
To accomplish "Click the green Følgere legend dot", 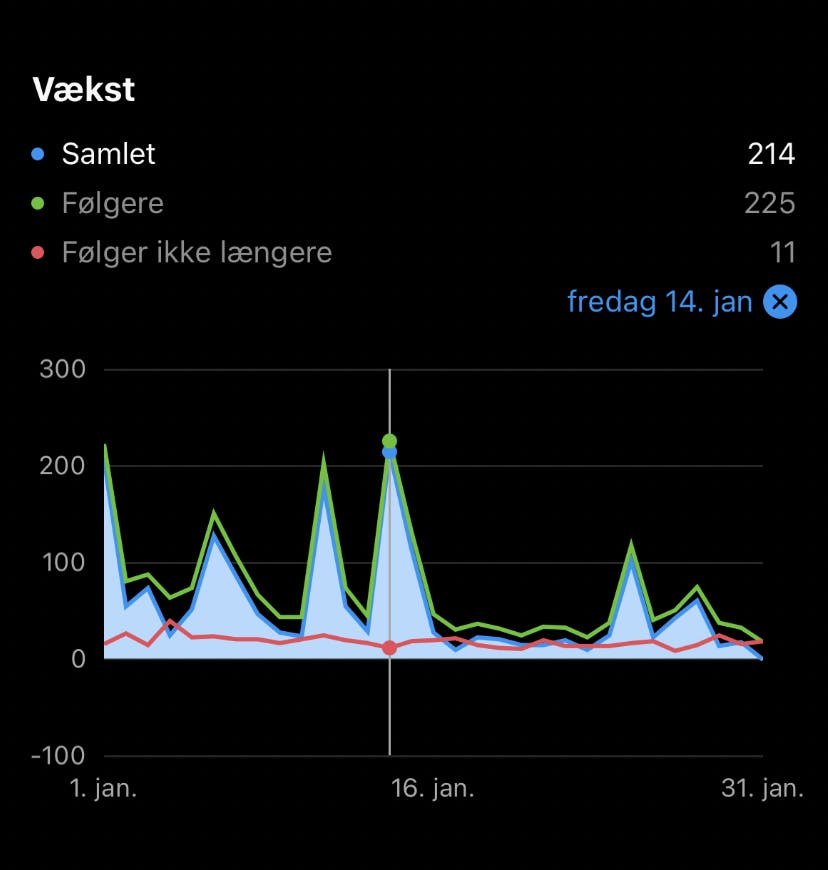I will point(37,203).
